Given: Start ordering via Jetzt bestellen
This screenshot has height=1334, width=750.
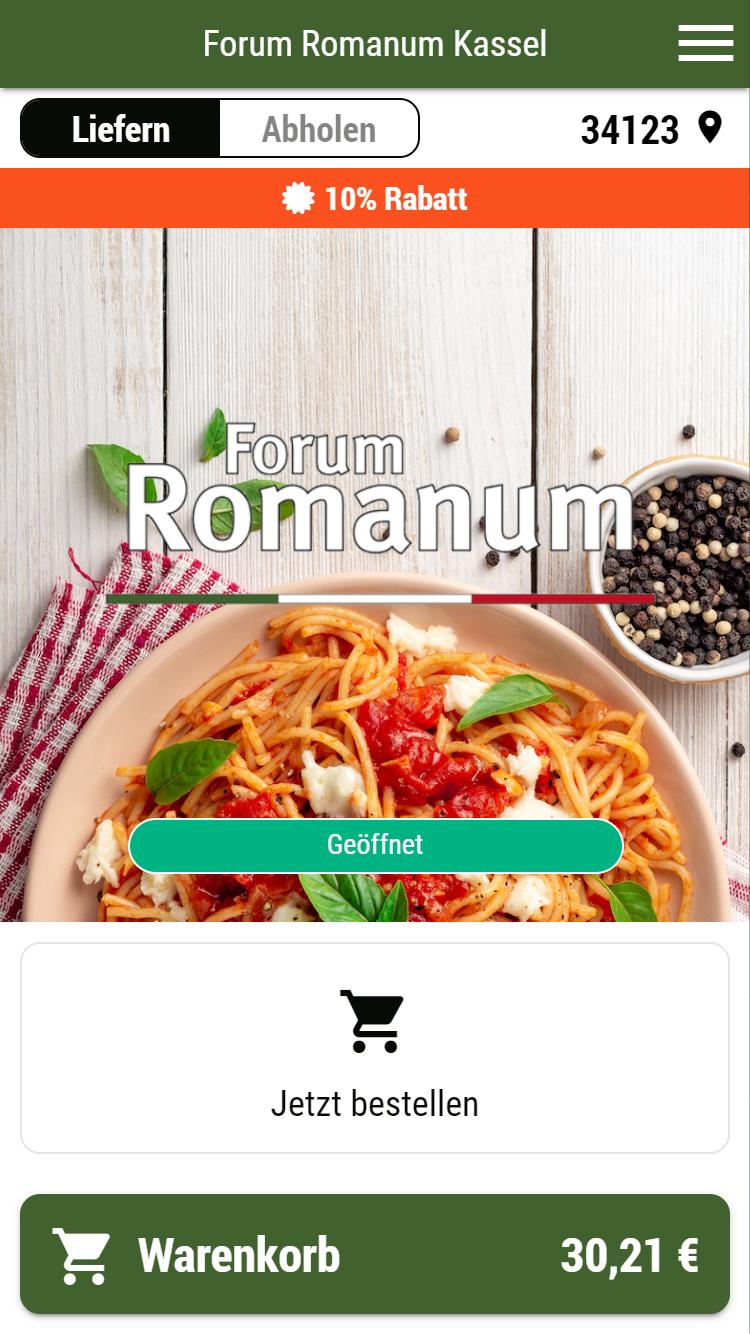Looking at the screenshot, I should (375, 1048).
